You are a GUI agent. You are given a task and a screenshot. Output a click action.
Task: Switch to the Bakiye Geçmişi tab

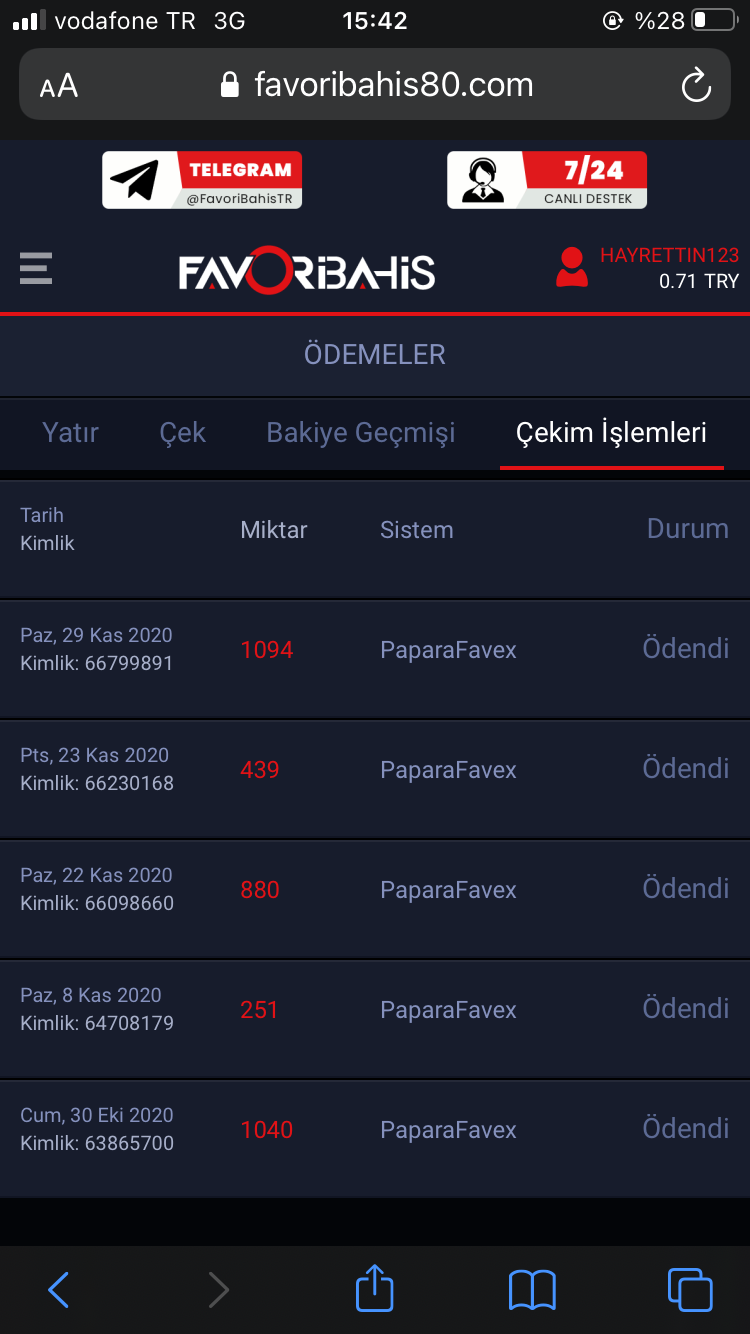pos(360,433)
